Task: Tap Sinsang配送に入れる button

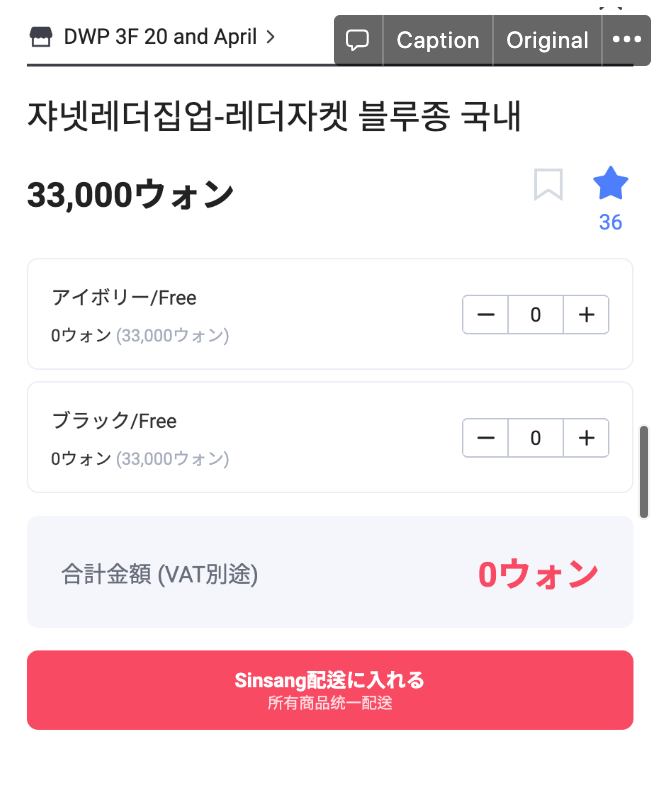Action: pos(330,690)
